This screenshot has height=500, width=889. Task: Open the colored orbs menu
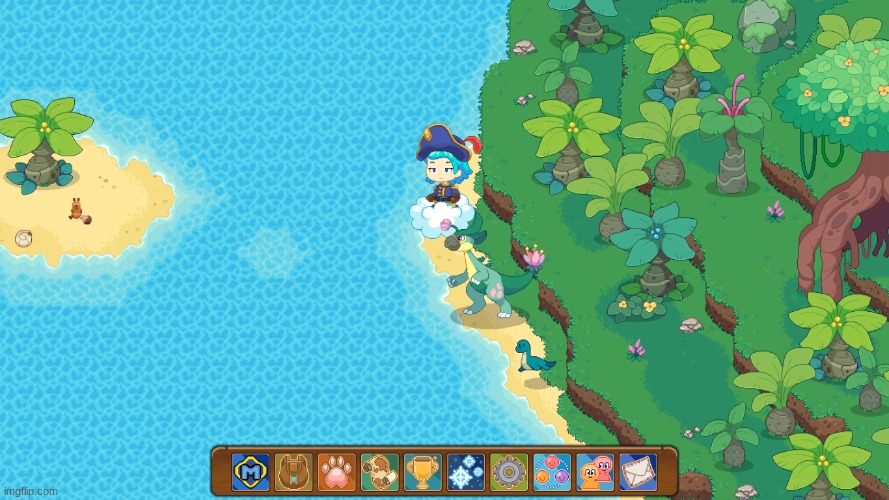[x=552, y=471]
